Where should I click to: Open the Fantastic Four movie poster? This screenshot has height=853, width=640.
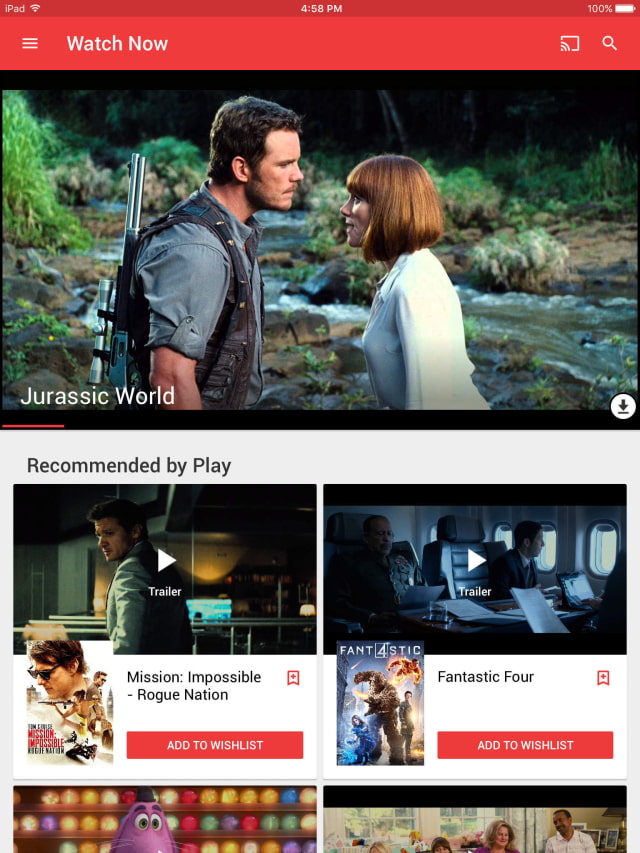[x=380, y=703]
